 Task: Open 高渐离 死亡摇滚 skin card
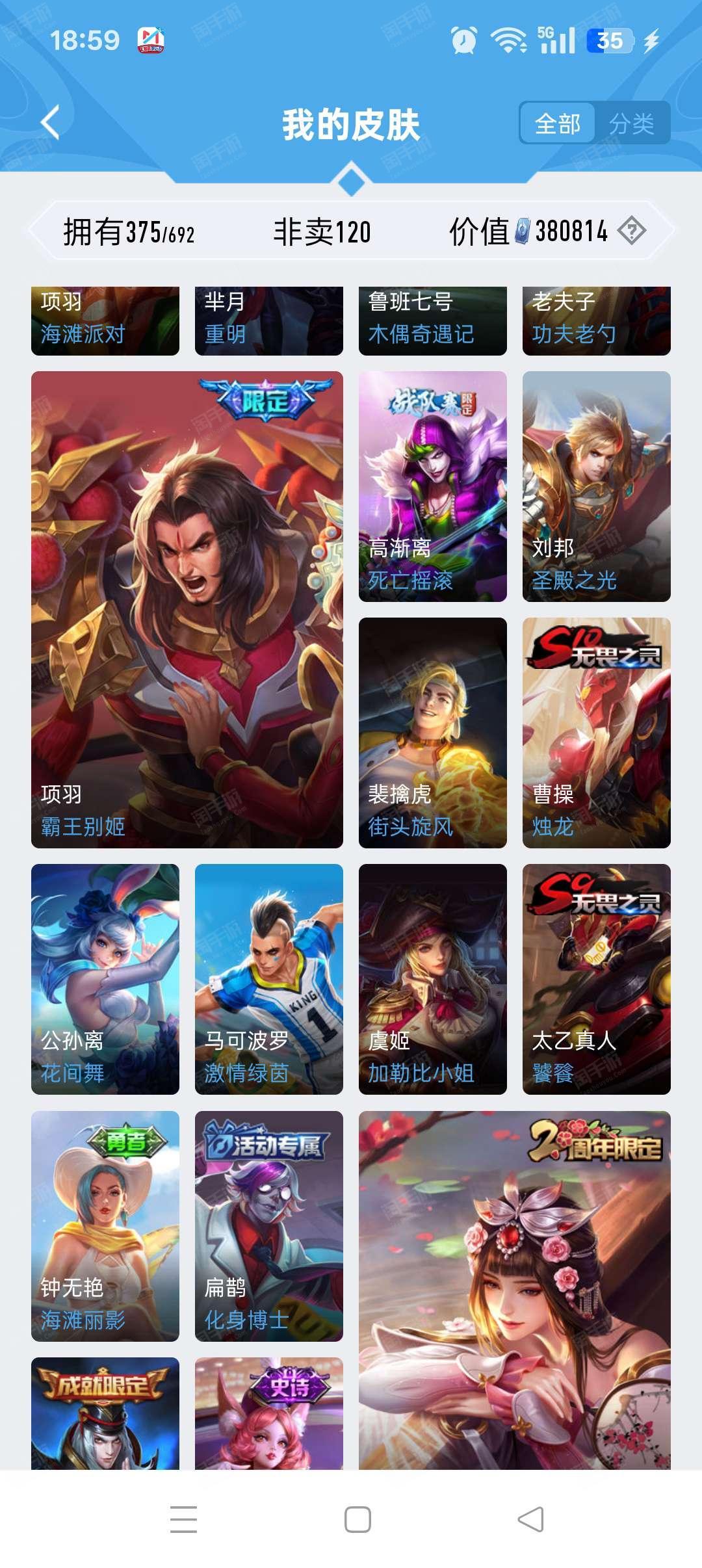433,486
